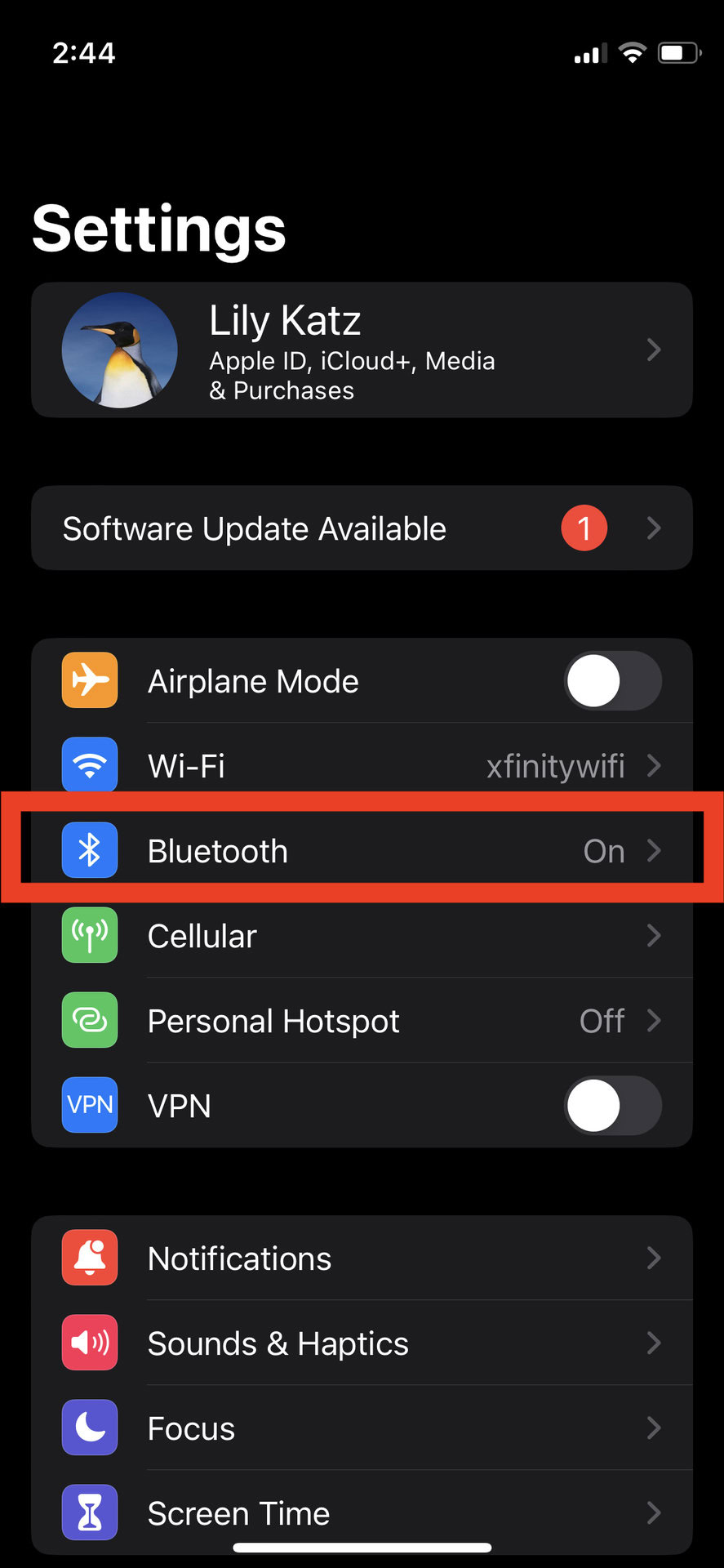Enable the VPN switch

tap(612, 1106)
